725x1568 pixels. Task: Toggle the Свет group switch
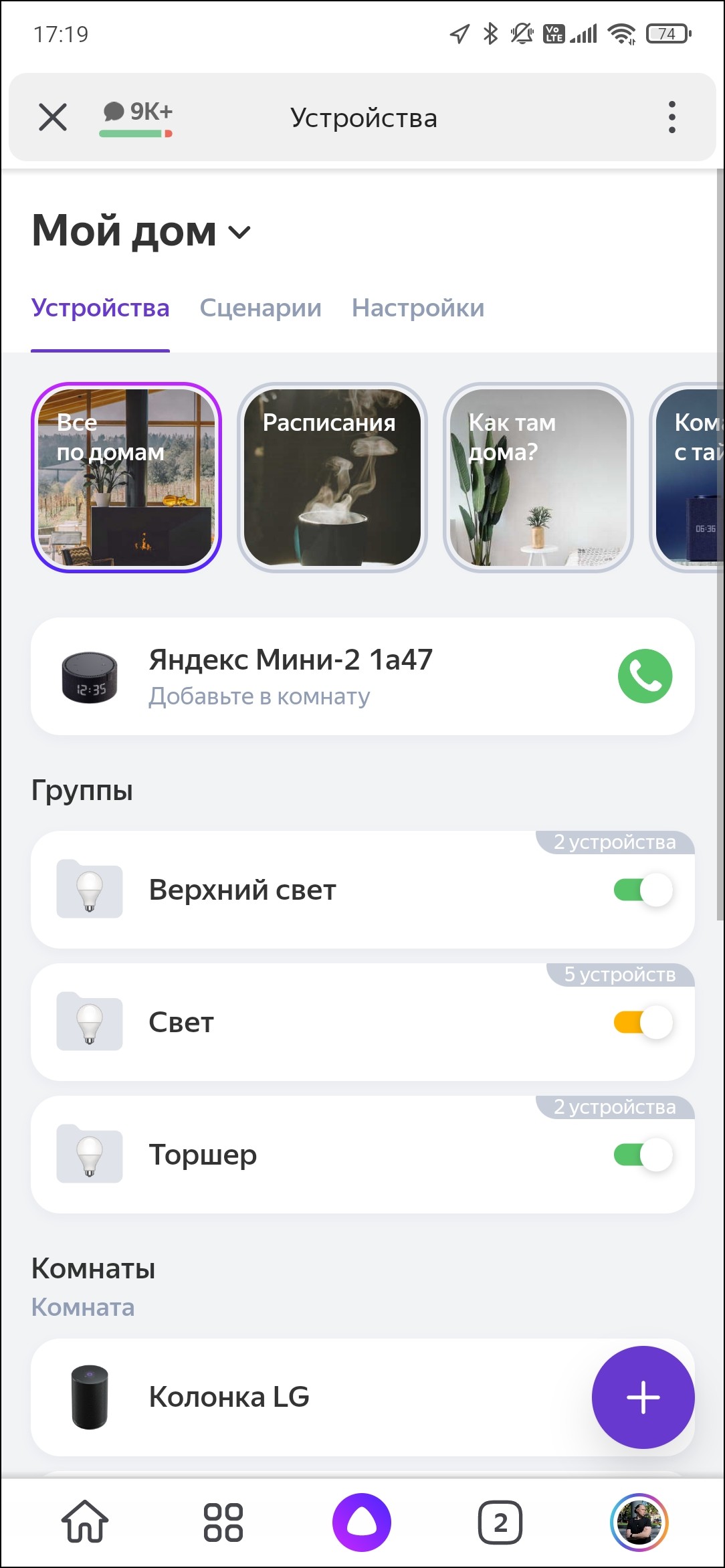tap(643, 1023)
